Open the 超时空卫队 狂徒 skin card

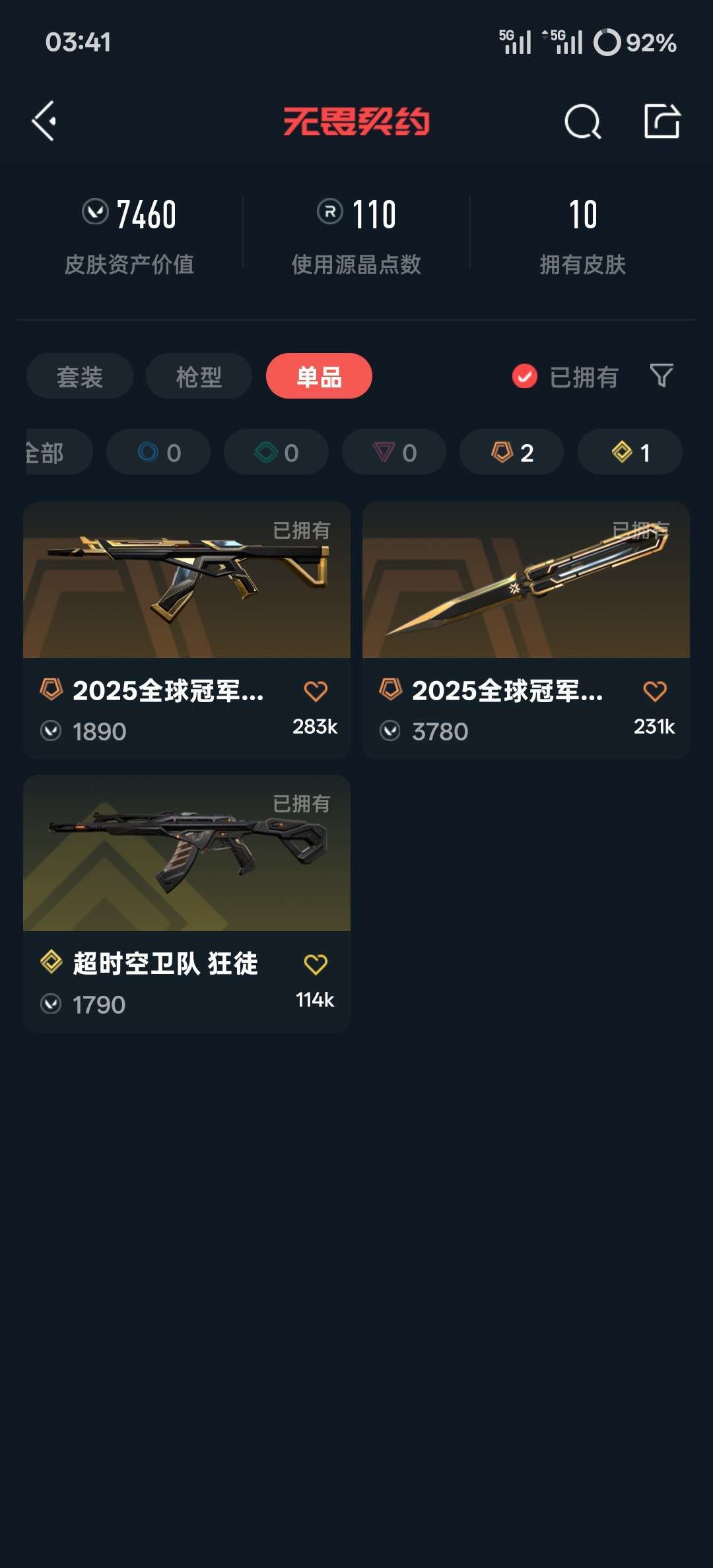point(187,903)
